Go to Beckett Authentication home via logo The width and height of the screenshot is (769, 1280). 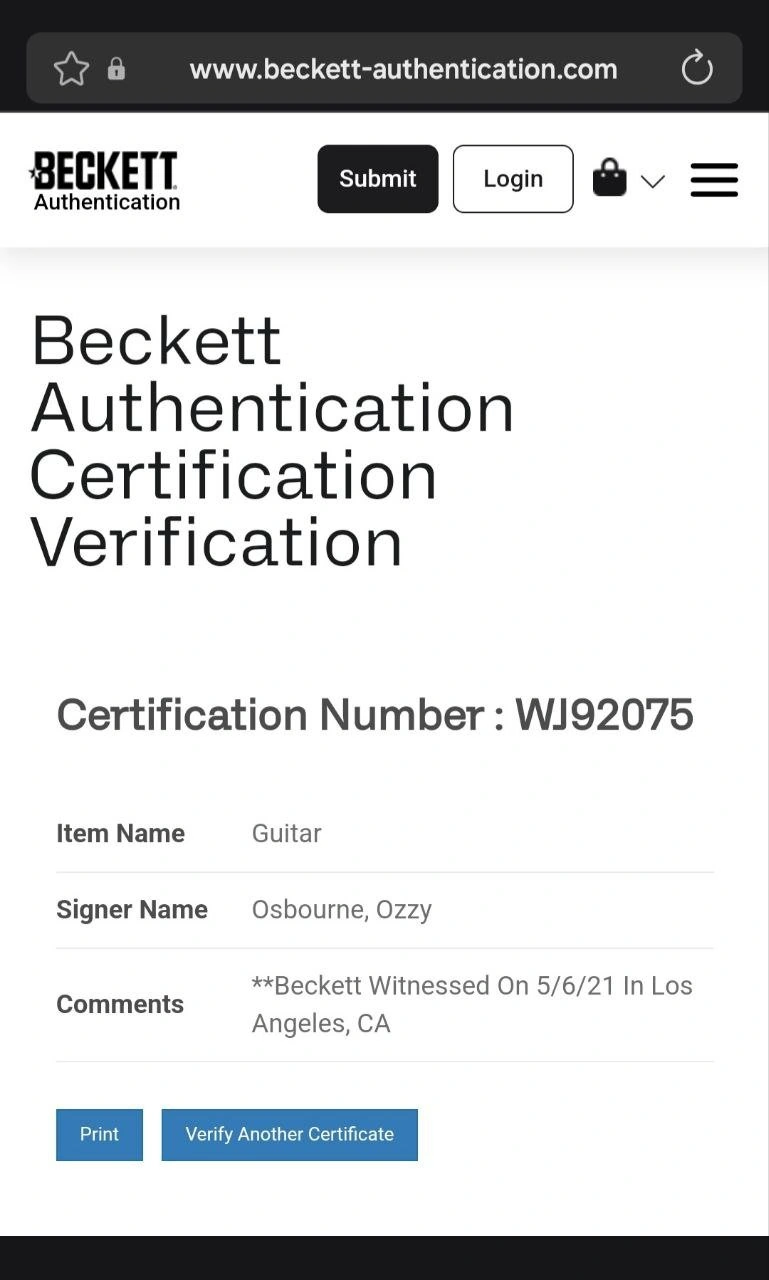(x=105, y=180)
